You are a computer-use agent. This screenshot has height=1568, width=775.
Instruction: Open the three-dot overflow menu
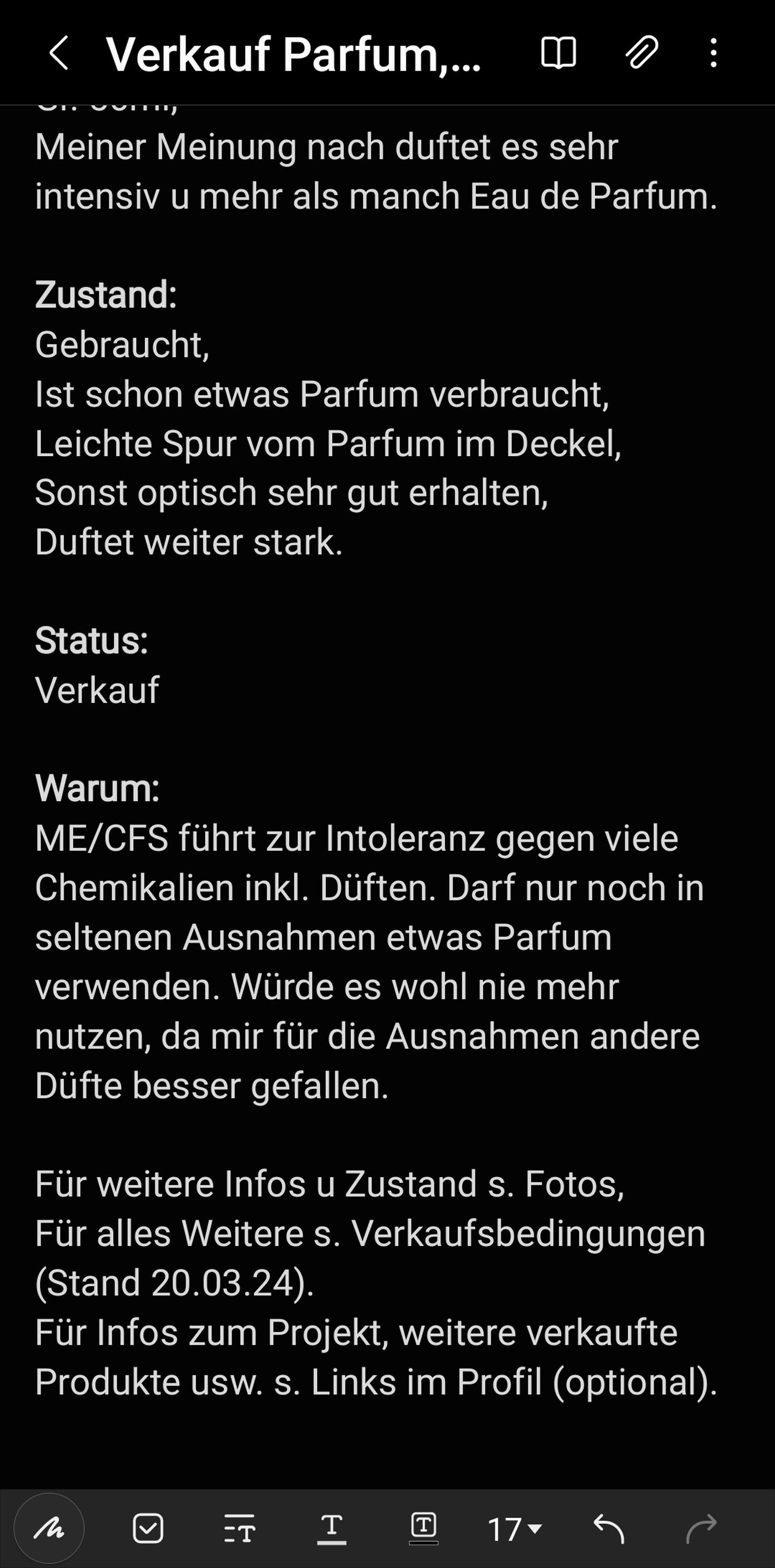713,53
